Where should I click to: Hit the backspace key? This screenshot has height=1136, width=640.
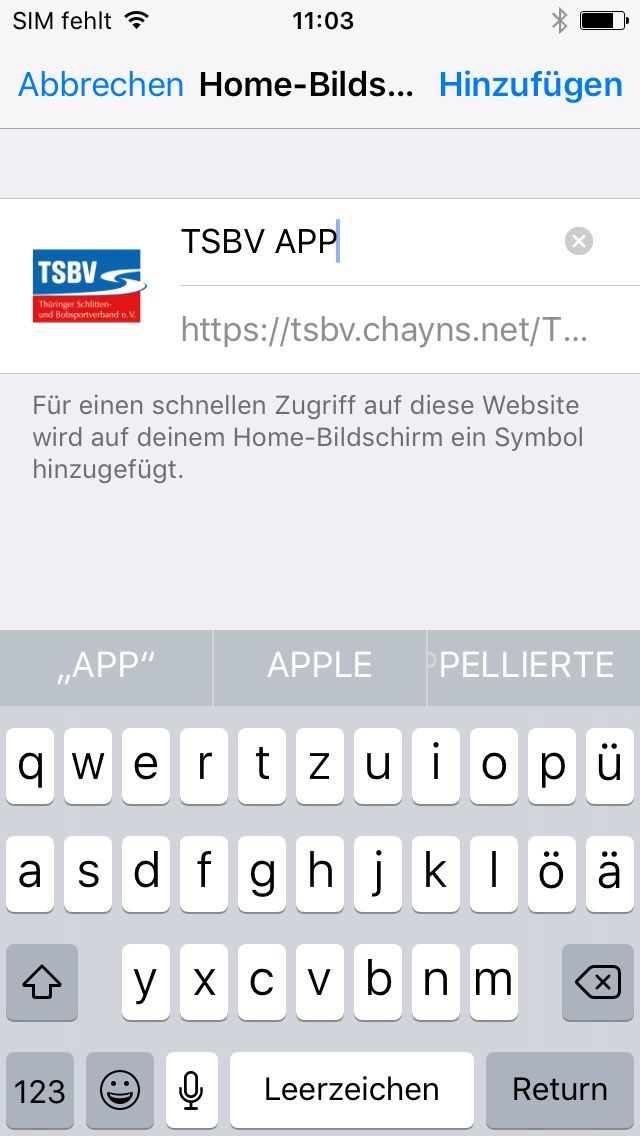pos(597,983)
